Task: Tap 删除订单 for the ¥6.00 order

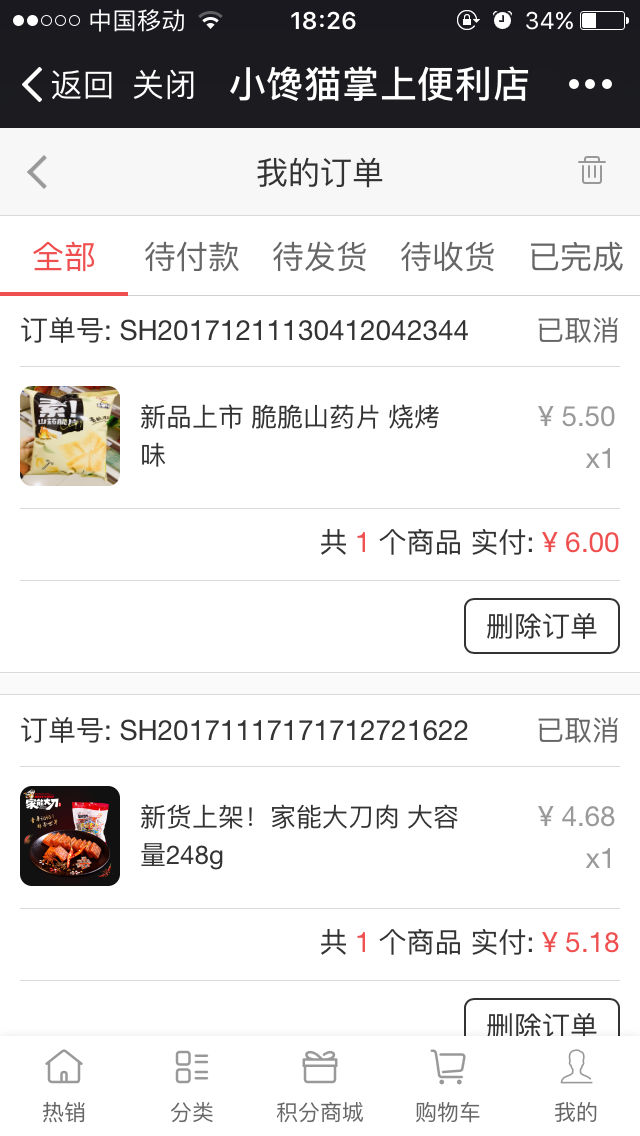Action: (541, 626)
